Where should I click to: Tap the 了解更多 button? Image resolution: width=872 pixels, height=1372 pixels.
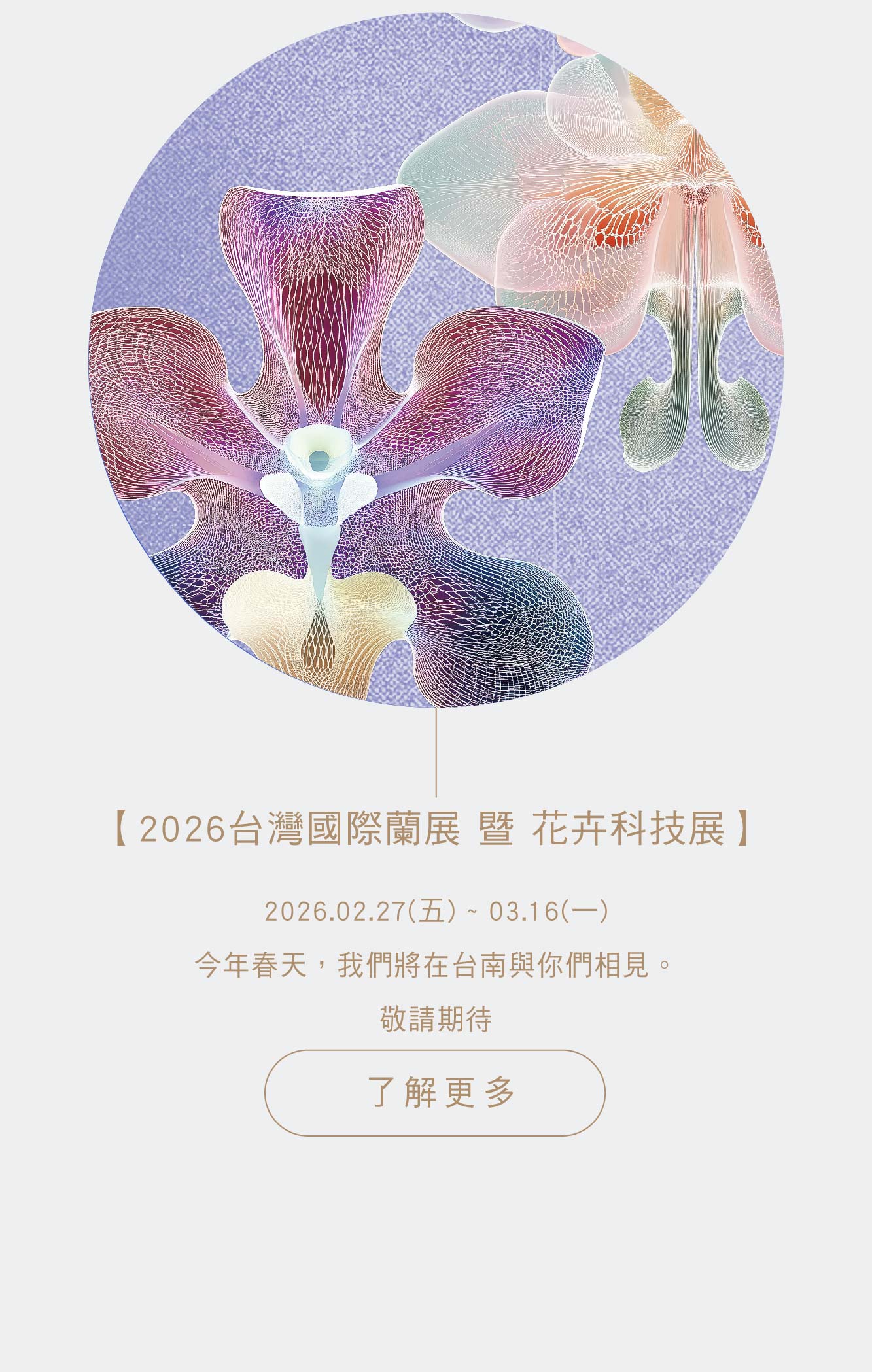[435, 1093]
